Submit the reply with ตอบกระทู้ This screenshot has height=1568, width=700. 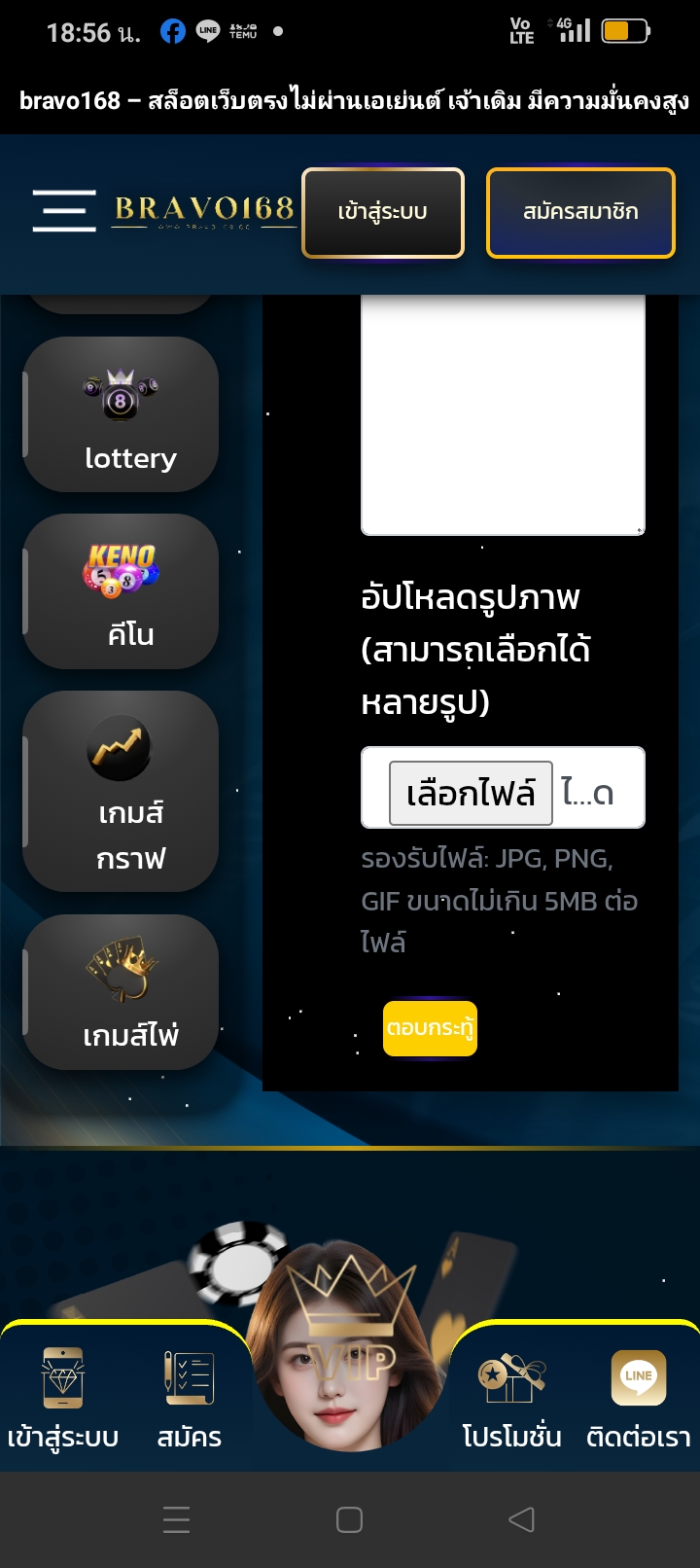pos(430,1028)
